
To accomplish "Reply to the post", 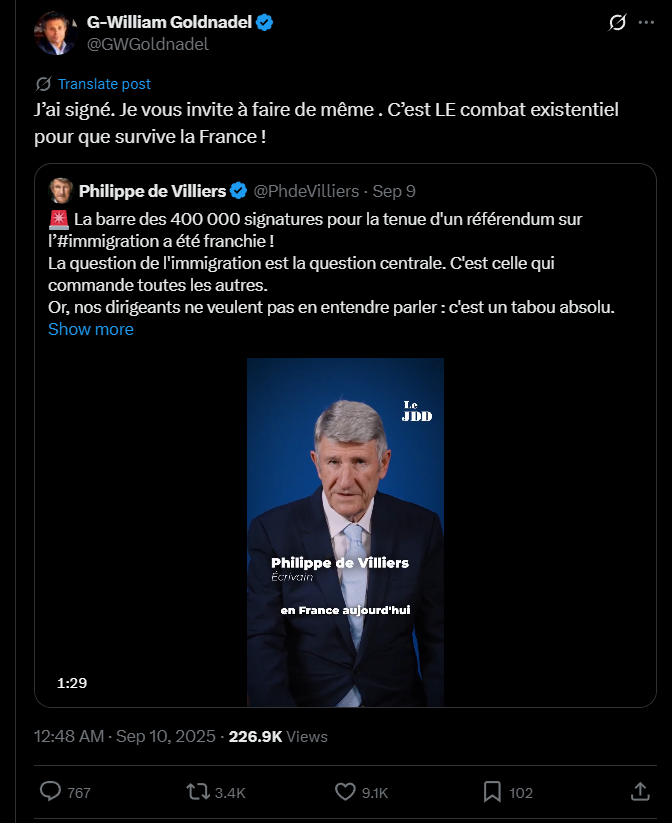I will coord(51,792).
